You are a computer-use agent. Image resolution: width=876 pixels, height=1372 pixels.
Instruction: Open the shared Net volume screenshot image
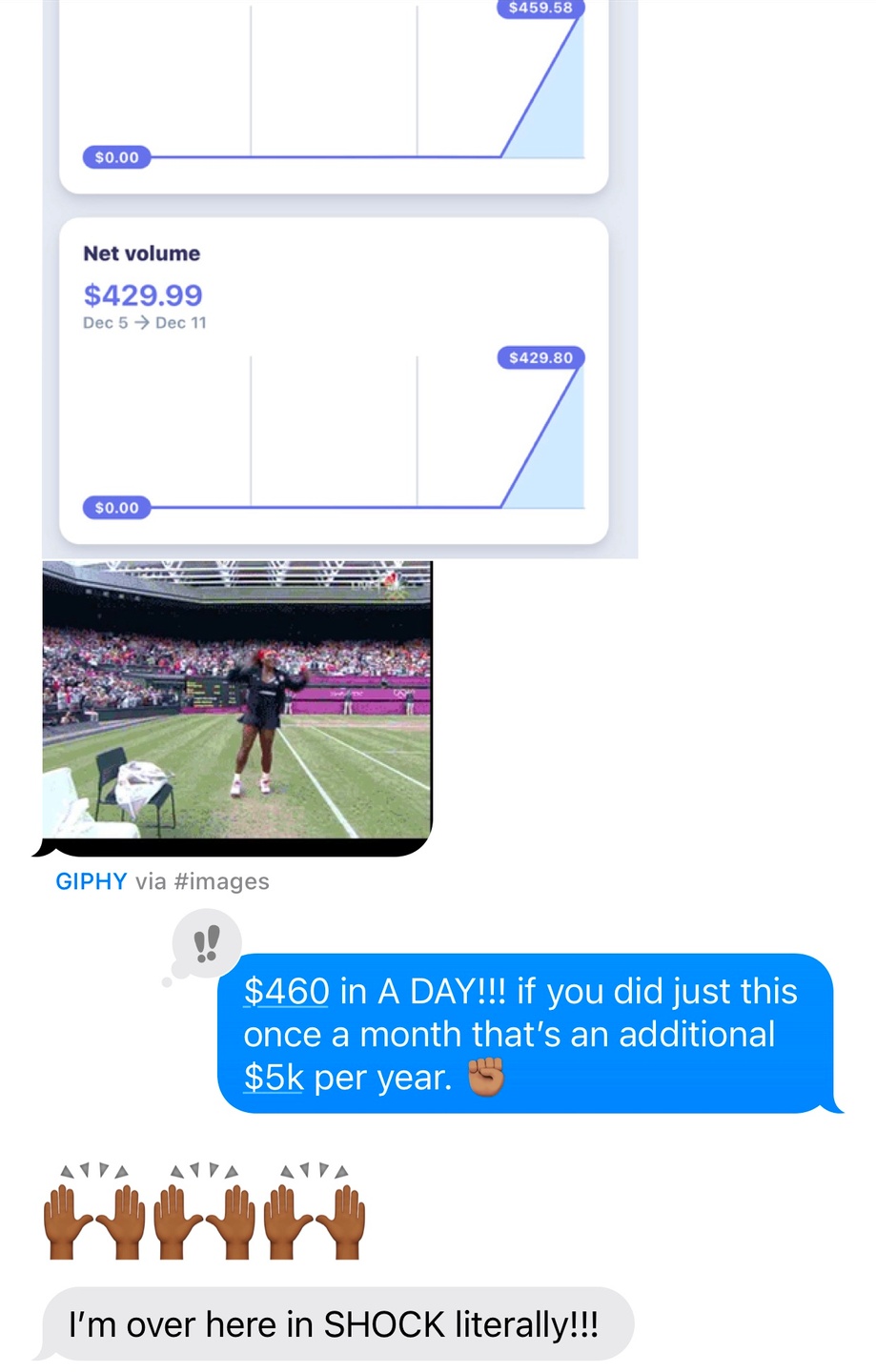(334, 381)
